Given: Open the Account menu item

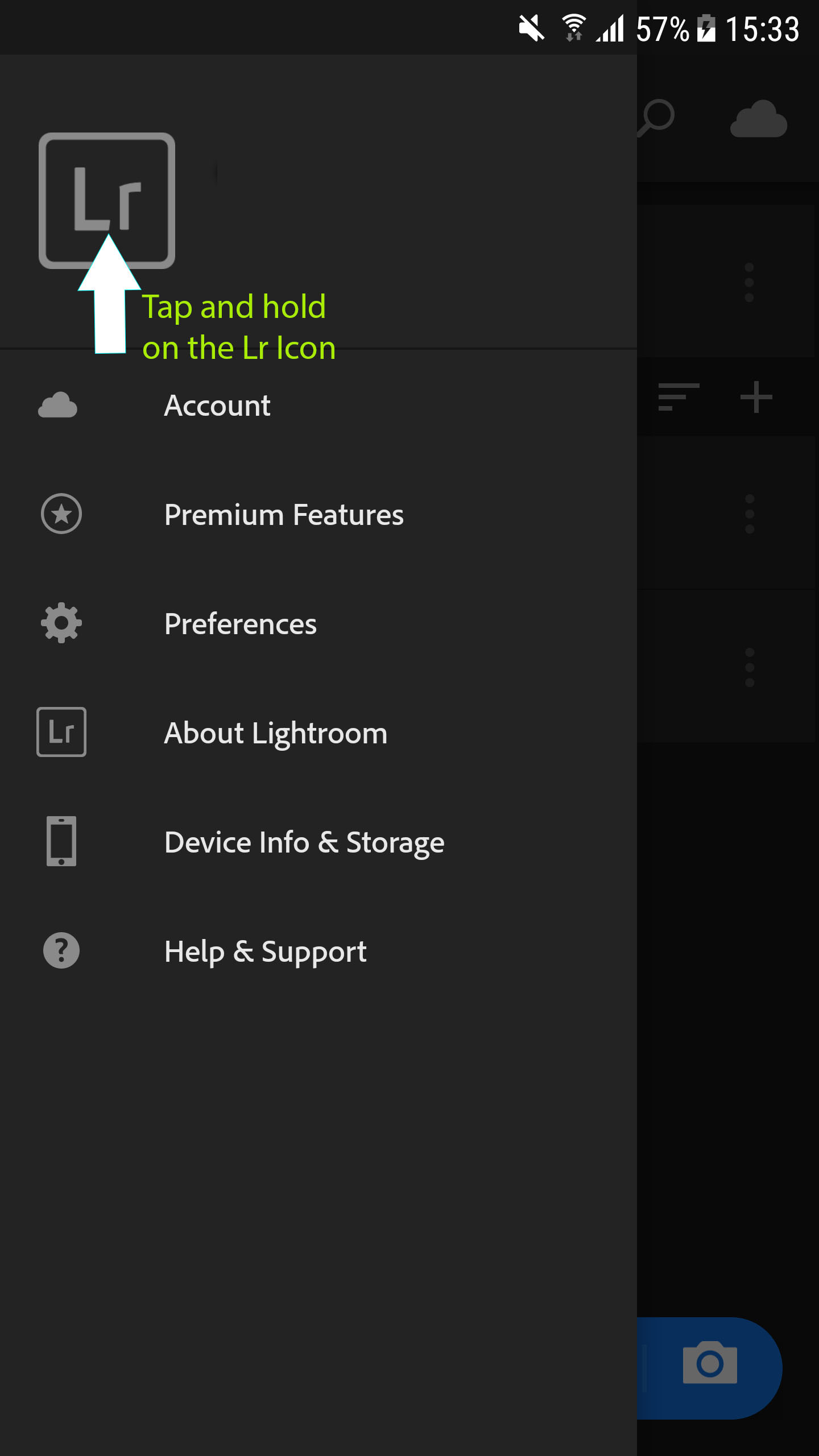Looking at the screenshot, I should 318,406.
